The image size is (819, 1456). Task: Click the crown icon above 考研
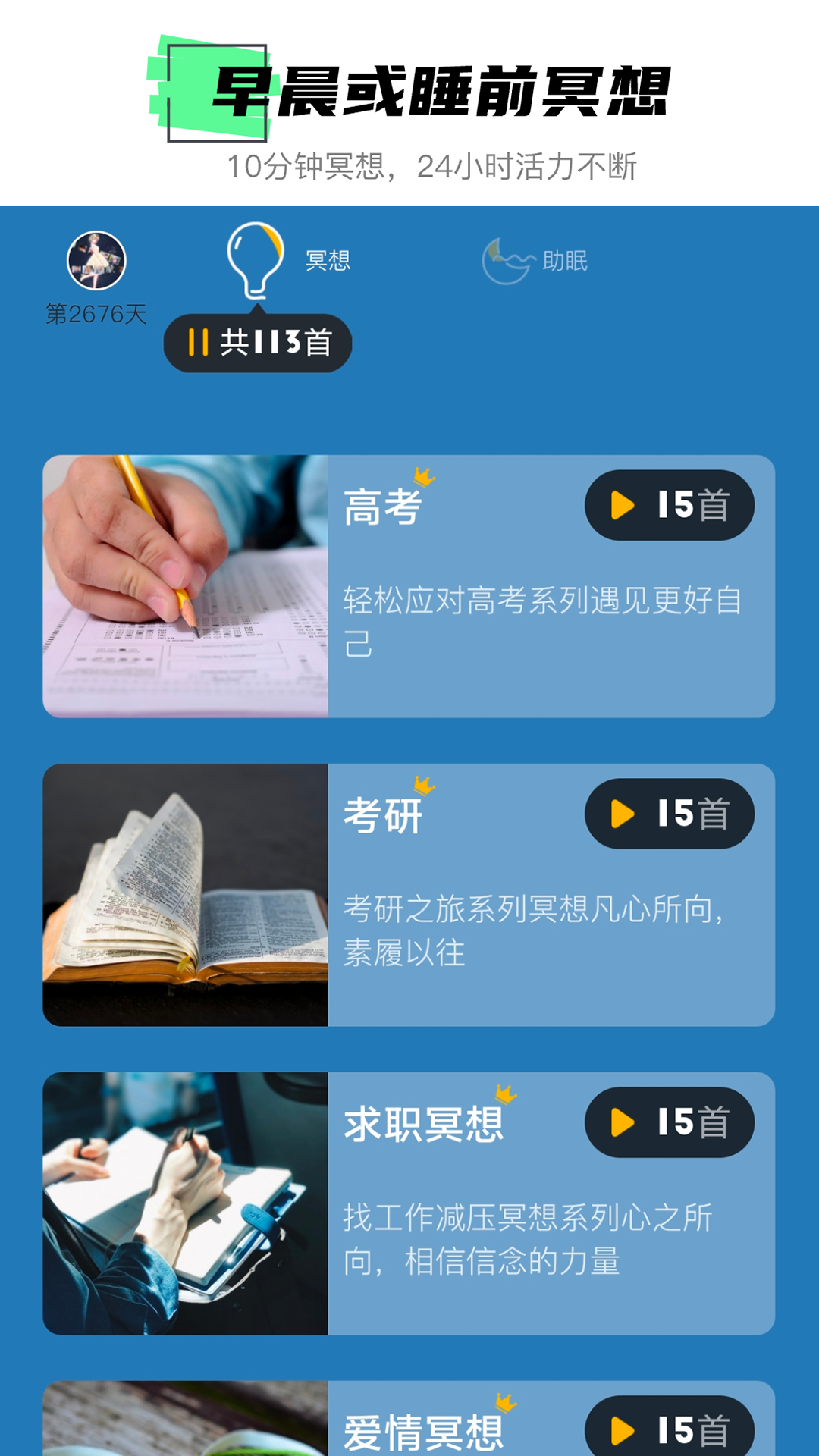pyautogui.click(x=424, y=786)
